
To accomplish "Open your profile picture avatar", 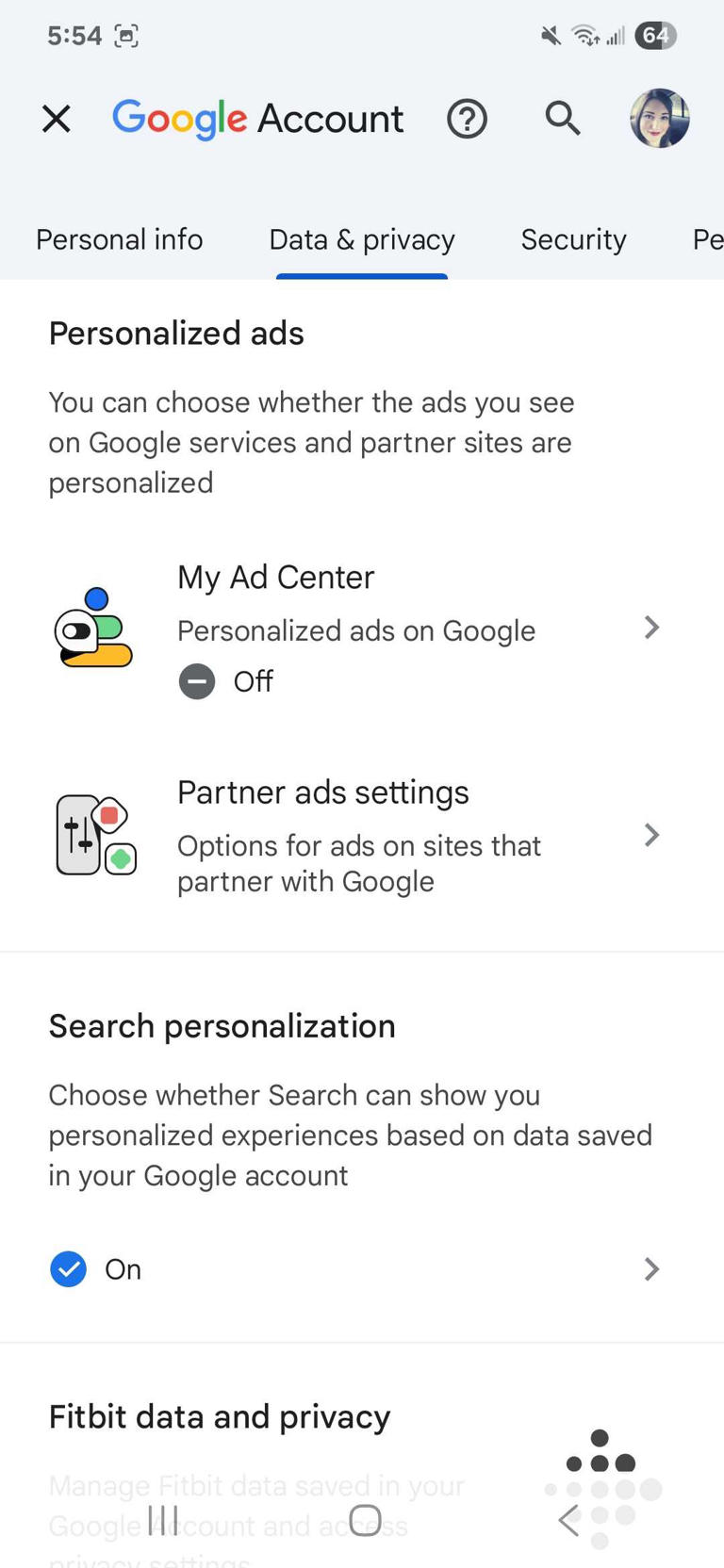I will [659, 119].
